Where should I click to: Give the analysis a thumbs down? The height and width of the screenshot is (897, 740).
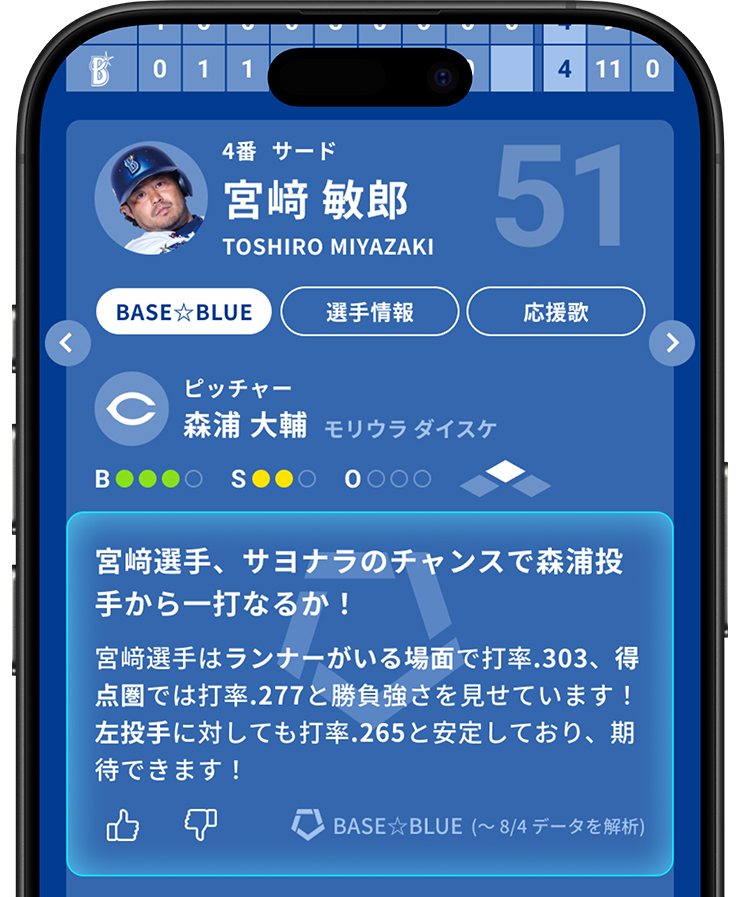pyautogui.click(x=201, y=825)
